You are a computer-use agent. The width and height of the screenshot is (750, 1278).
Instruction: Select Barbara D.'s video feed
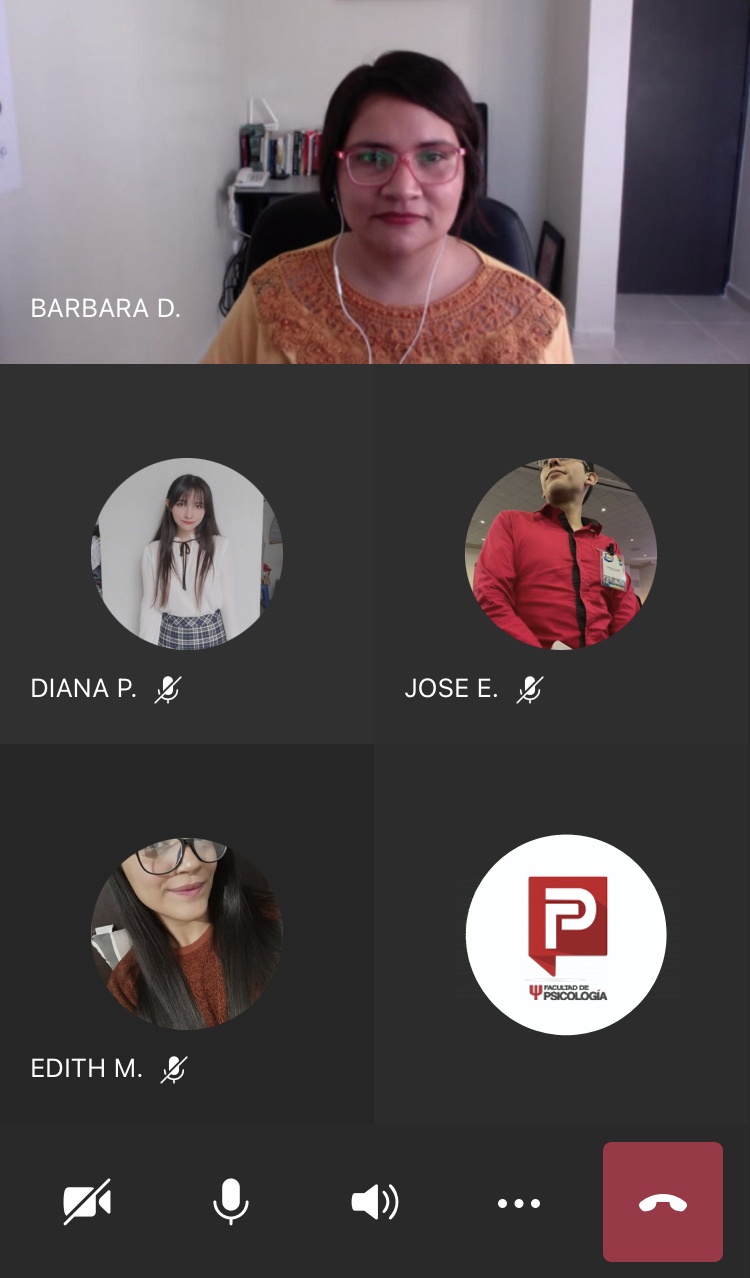coord(375,182)
